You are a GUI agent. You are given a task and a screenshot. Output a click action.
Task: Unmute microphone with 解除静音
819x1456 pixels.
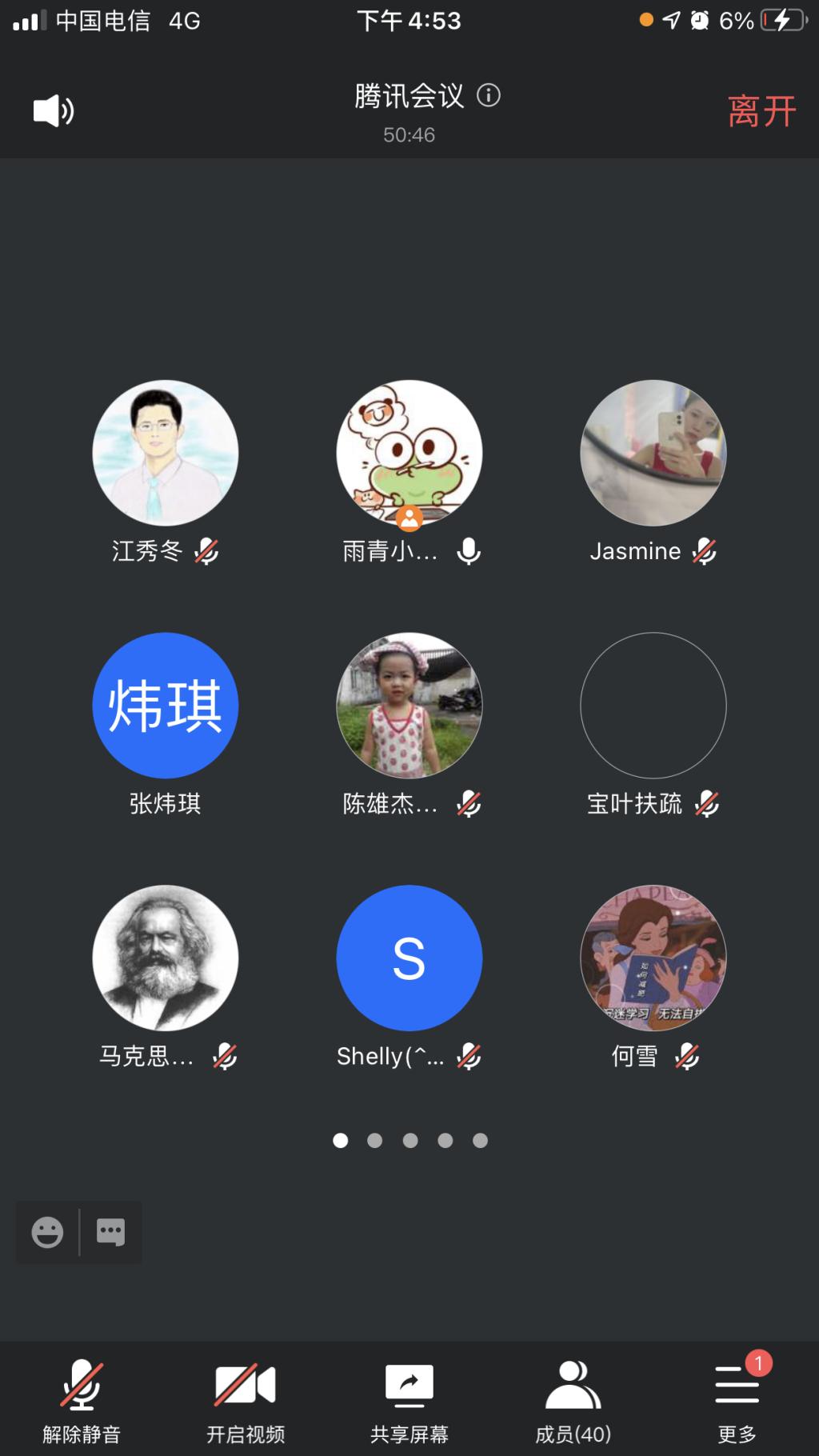[x=82, y=1402]
